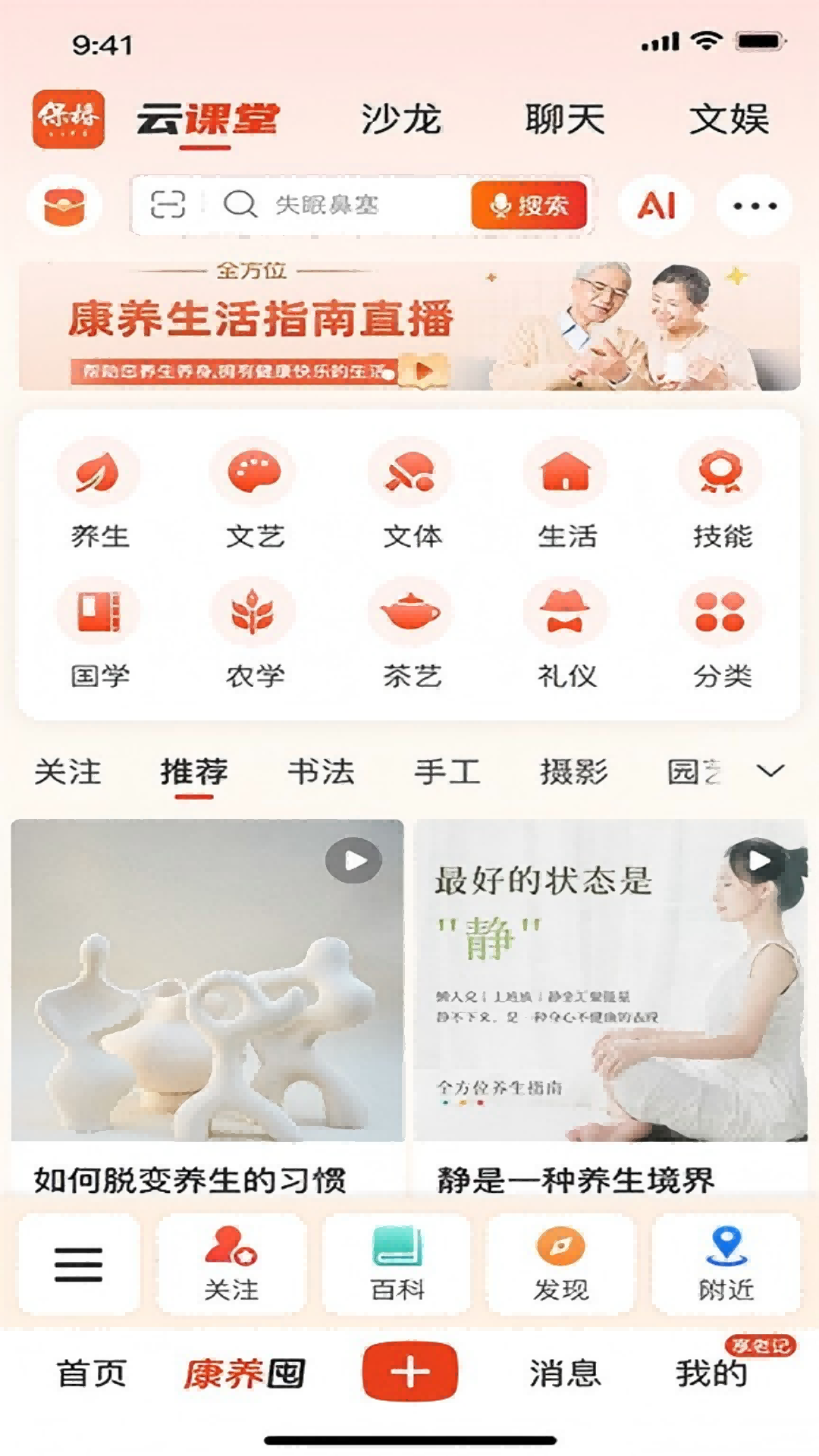
Task: Expand the content tab list chevron
Action: coord(770,771)
